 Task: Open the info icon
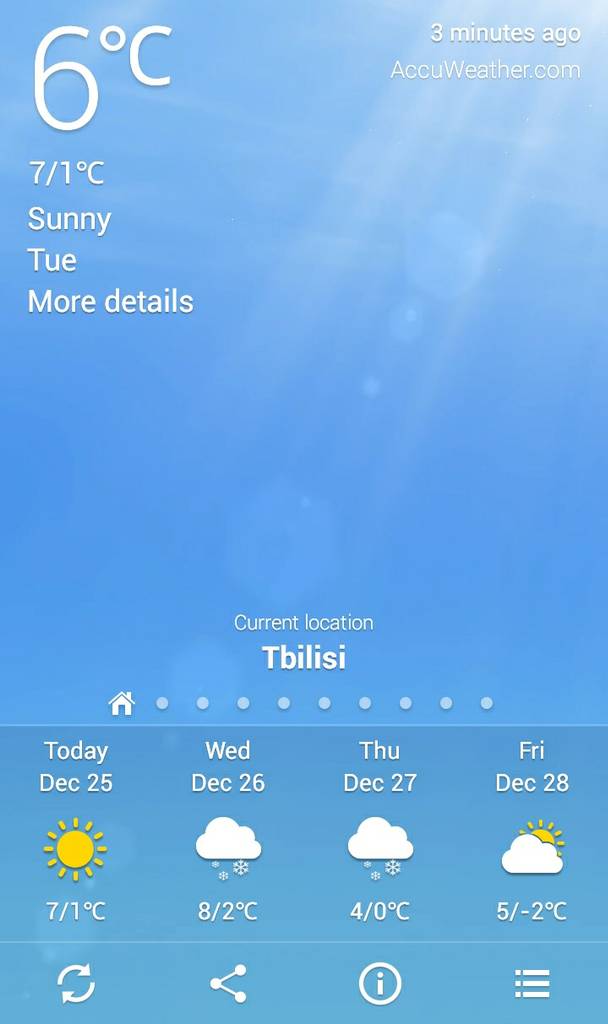[379, 985]
